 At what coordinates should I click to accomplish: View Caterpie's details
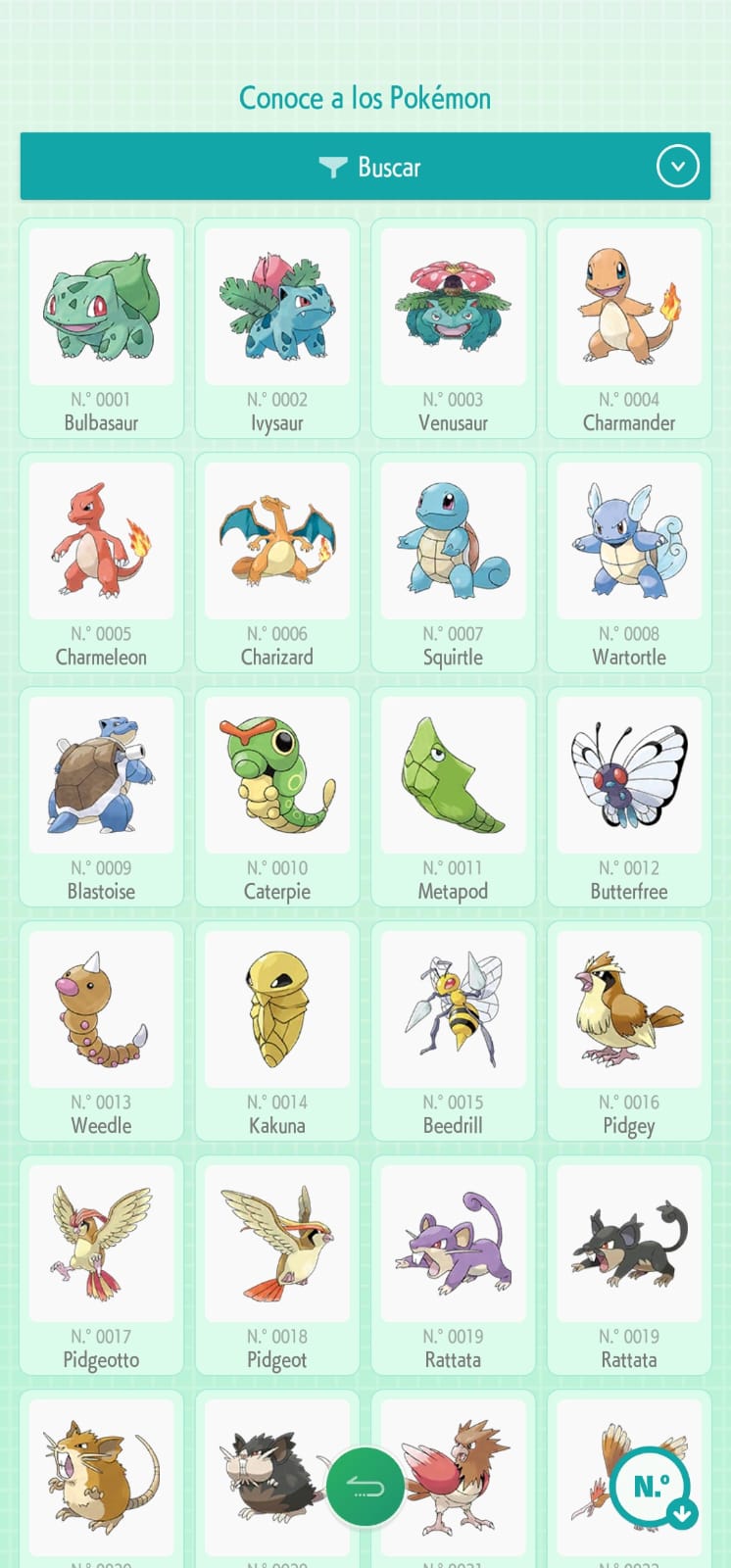tap(277, 796)
